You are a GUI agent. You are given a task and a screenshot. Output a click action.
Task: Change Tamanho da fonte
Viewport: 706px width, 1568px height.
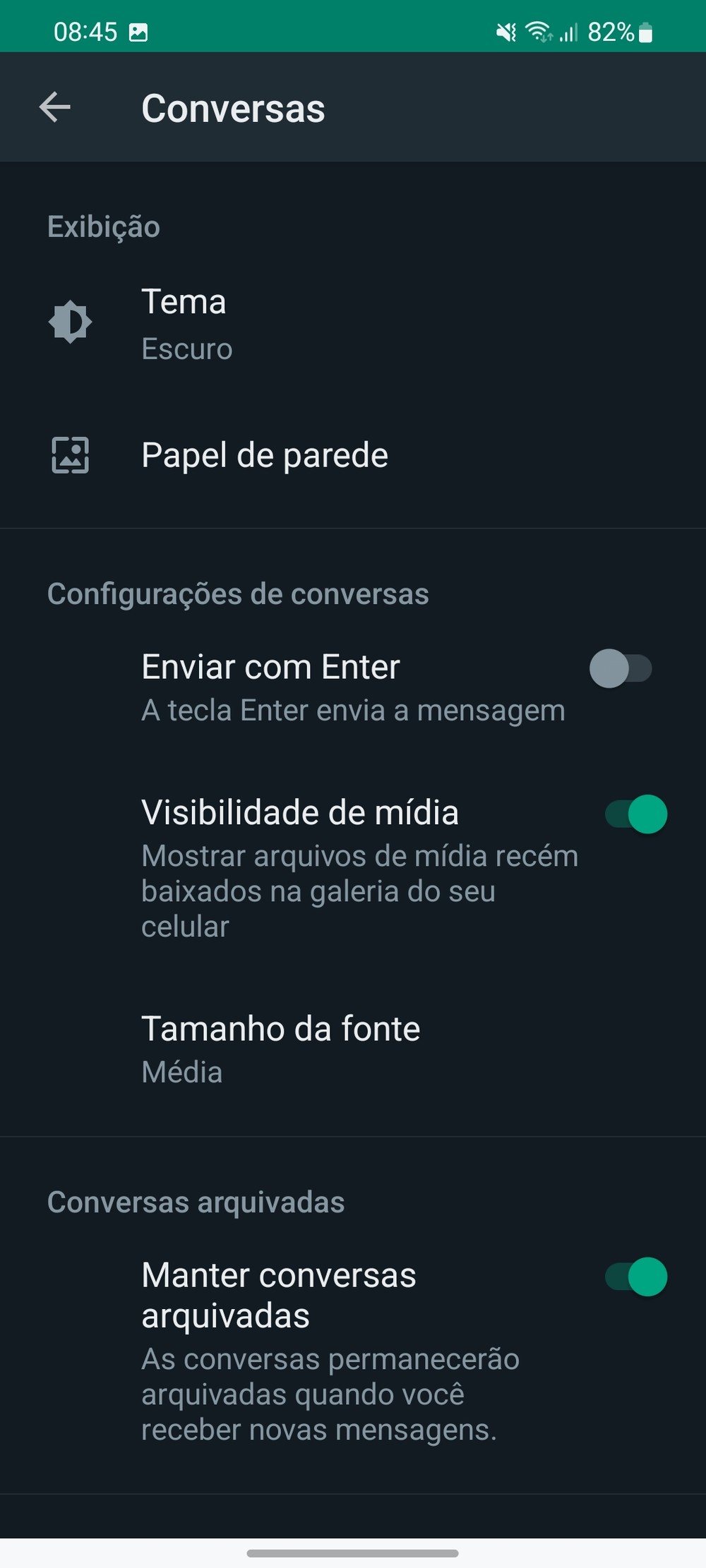(x=280, y=1049)
